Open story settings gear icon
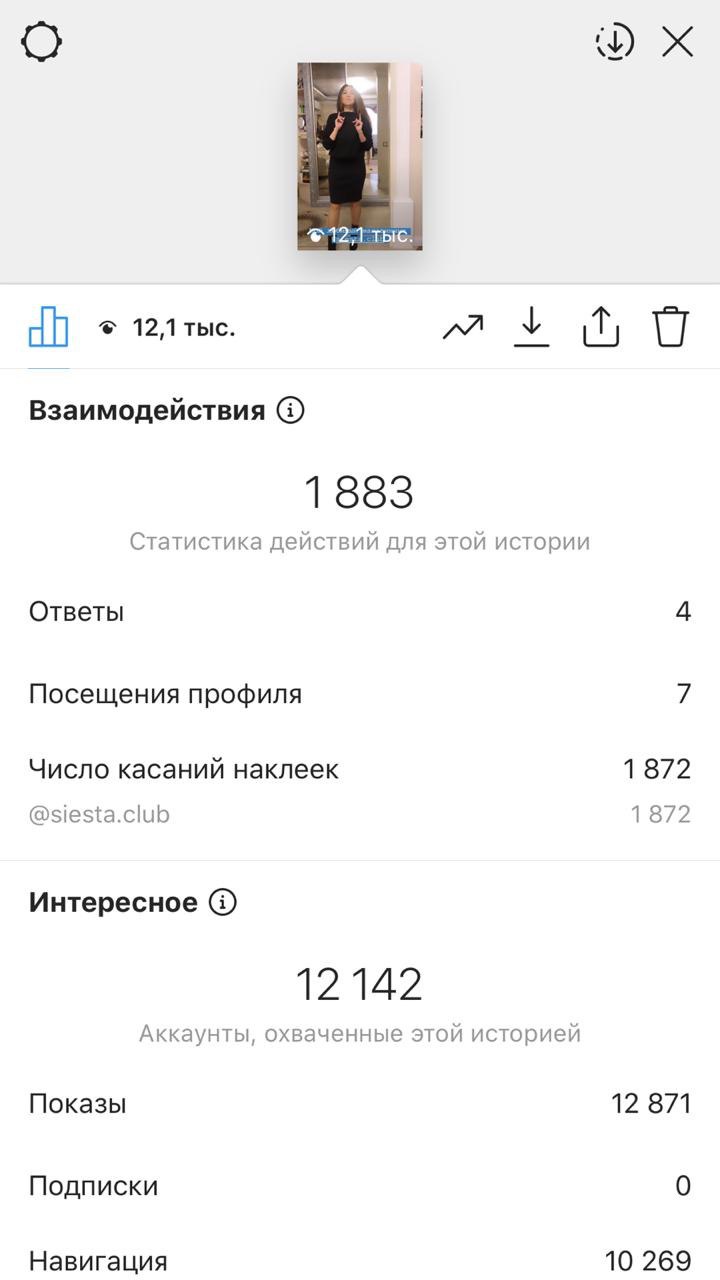This screenshot has height=1280, width=720. 42,42
